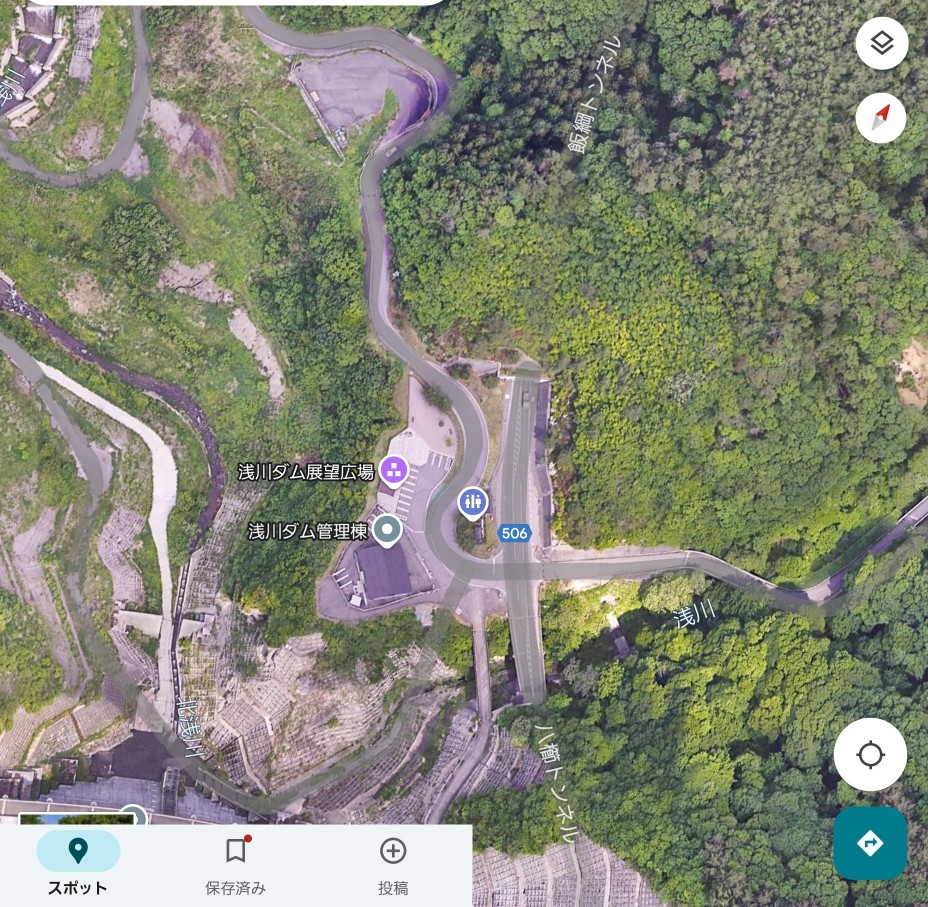
Task: Open the map layers button
Action: point(882,43)
